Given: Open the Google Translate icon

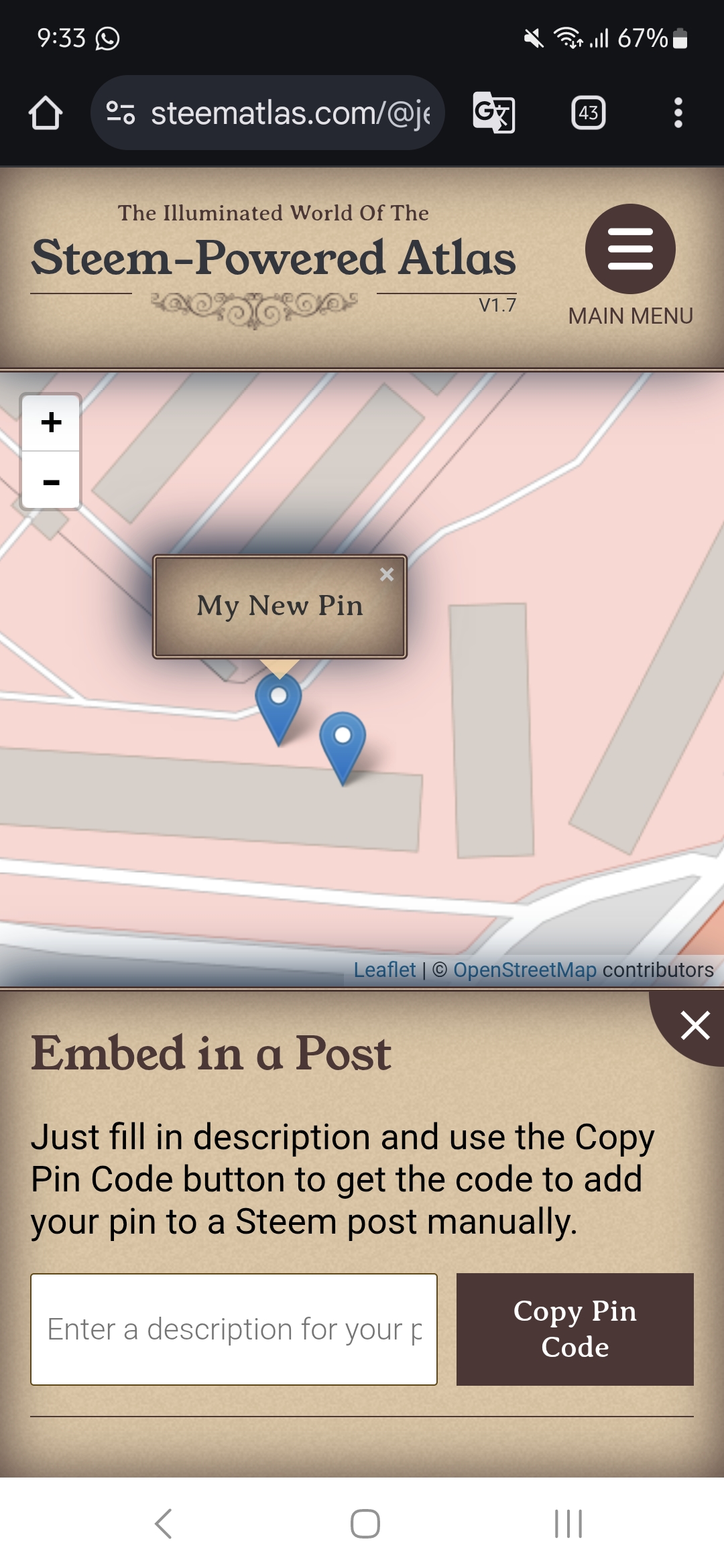Looking at the screenshot, I should click(494, 113).
